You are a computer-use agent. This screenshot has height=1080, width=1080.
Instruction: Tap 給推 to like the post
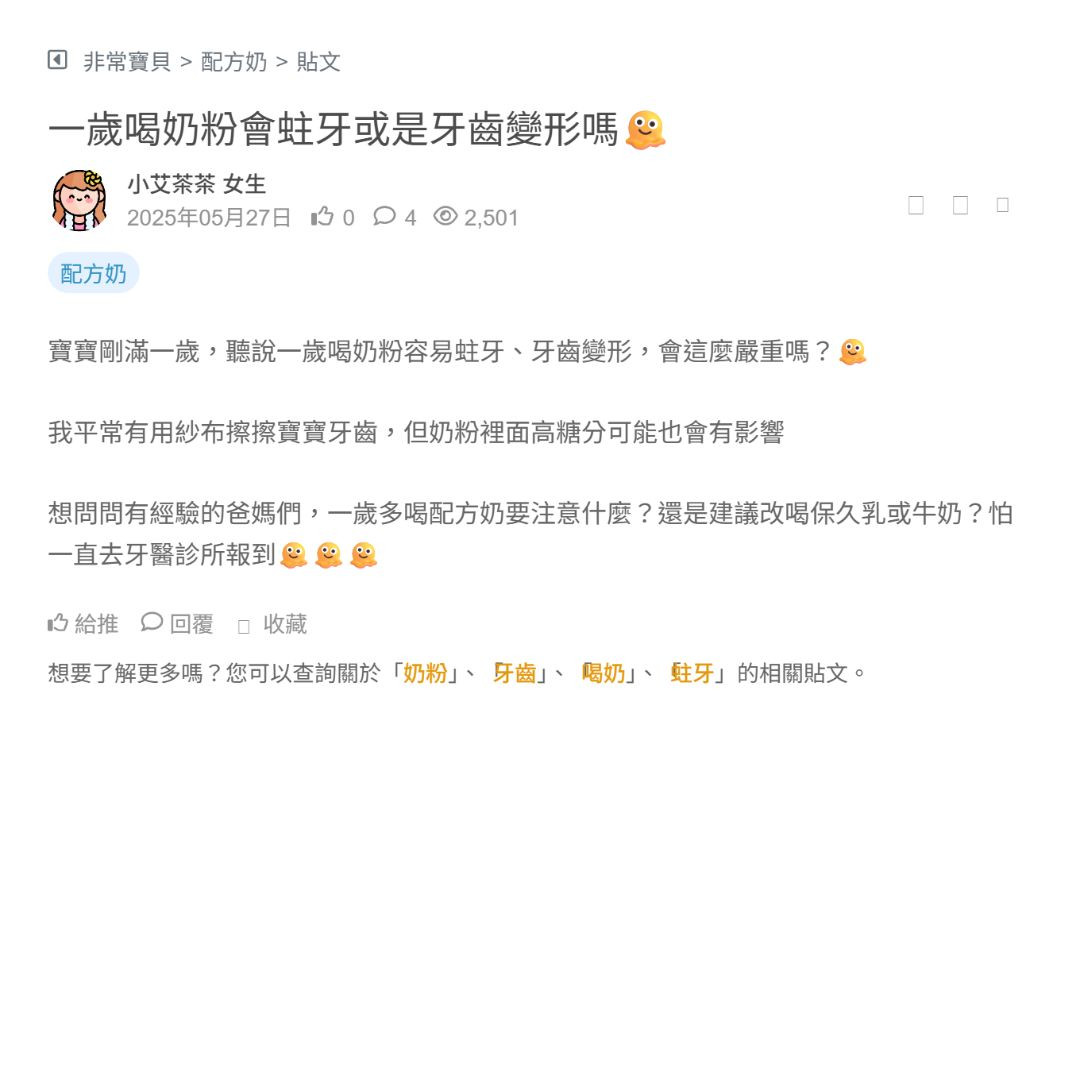click(83, 624)
